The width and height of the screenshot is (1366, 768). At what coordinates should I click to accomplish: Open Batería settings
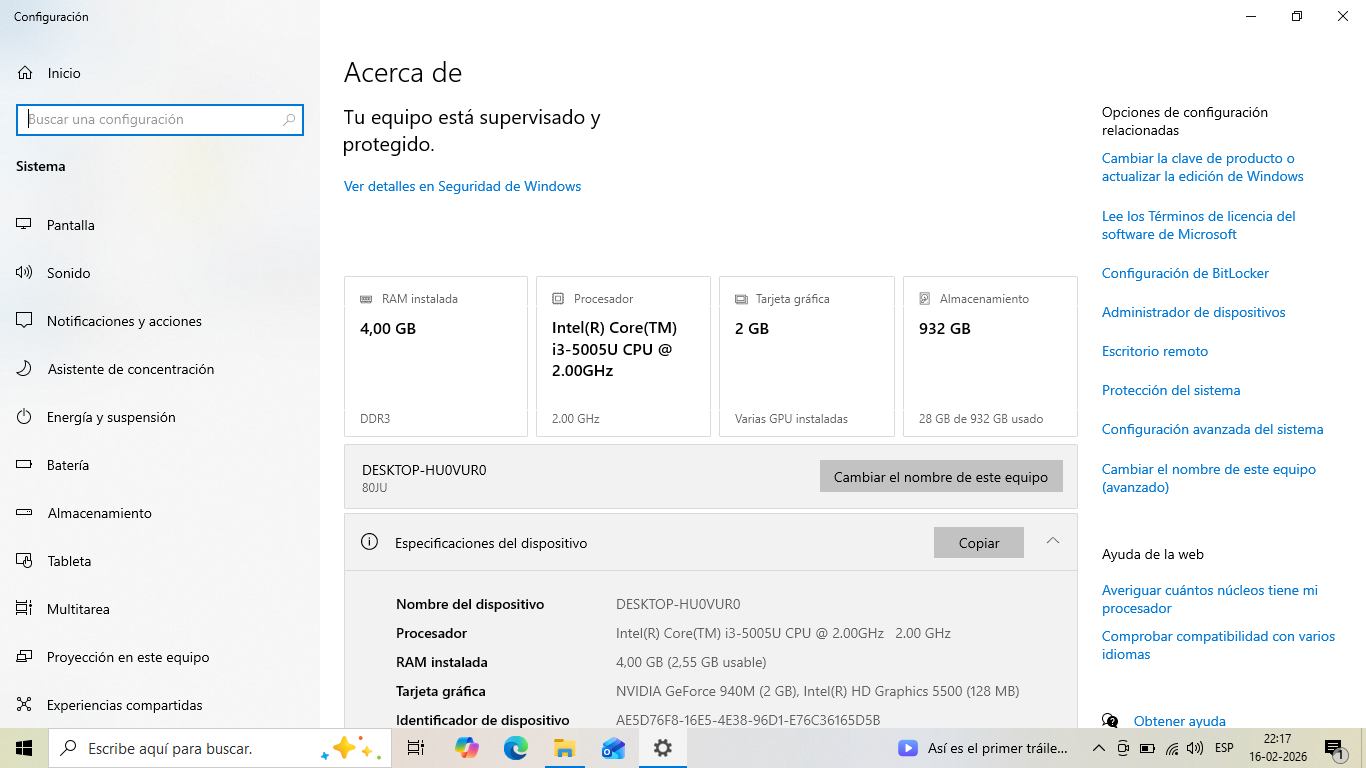pos(67,465)
